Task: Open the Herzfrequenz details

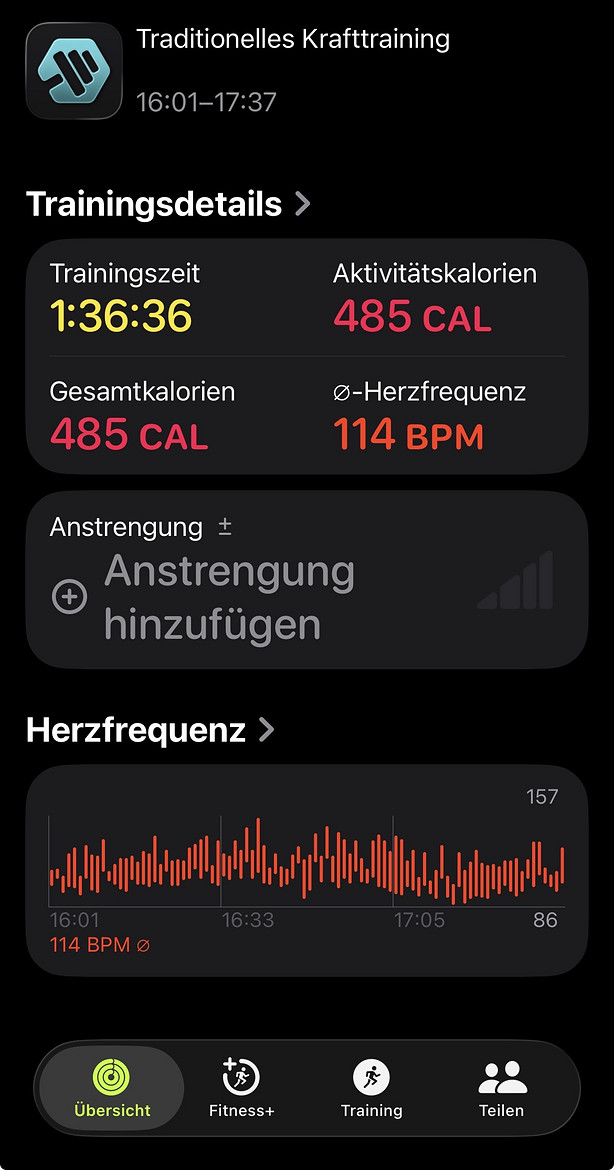Action: pos(150,730)
